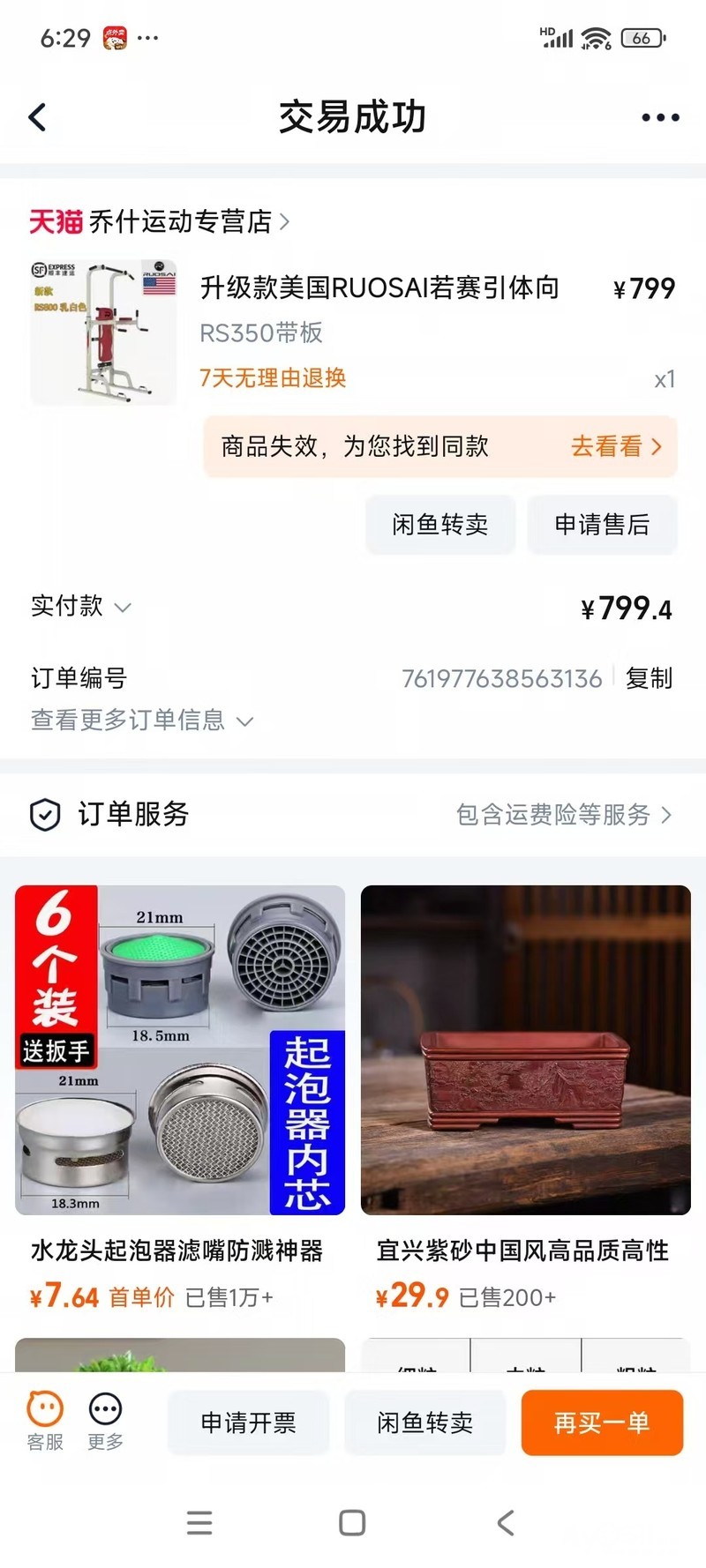Viewport: 706px width, 1568px height.
Task: Expand 查看更多订单信息
Action: 141,721
